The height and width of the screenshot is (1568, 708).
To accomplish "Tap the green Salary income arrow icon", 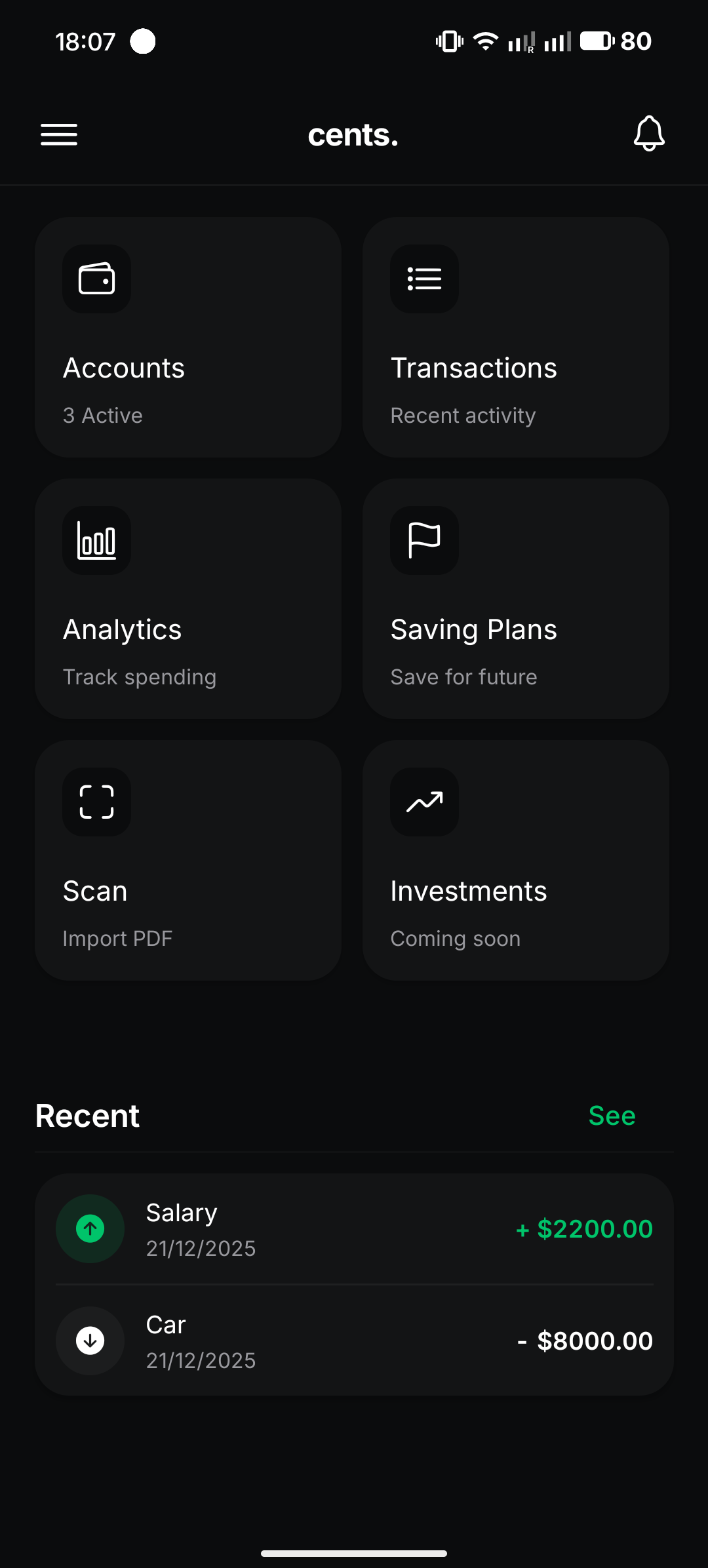I will click(90, 1228).
